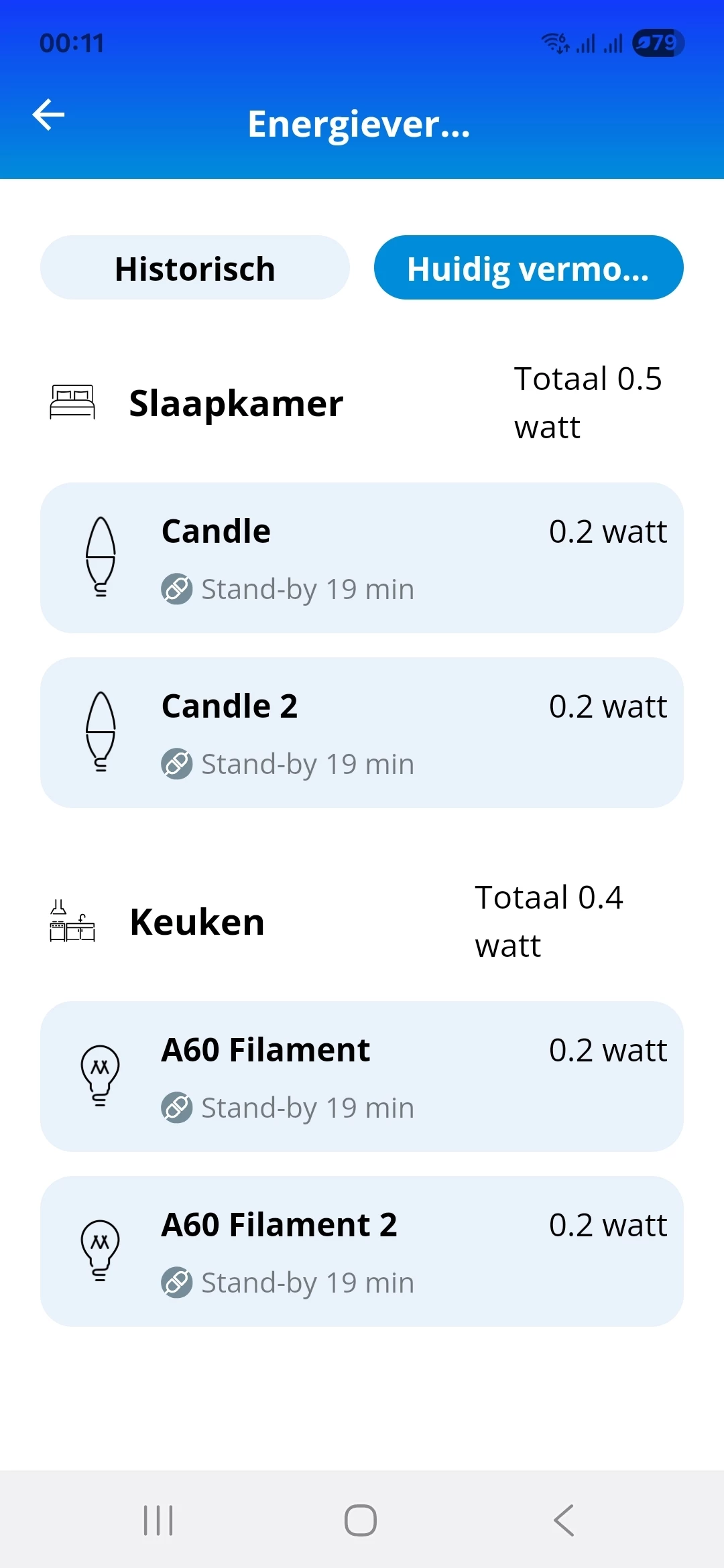Select the Huidig vermo... tab
Screen dimensions: 724x1568
(528, 268)
